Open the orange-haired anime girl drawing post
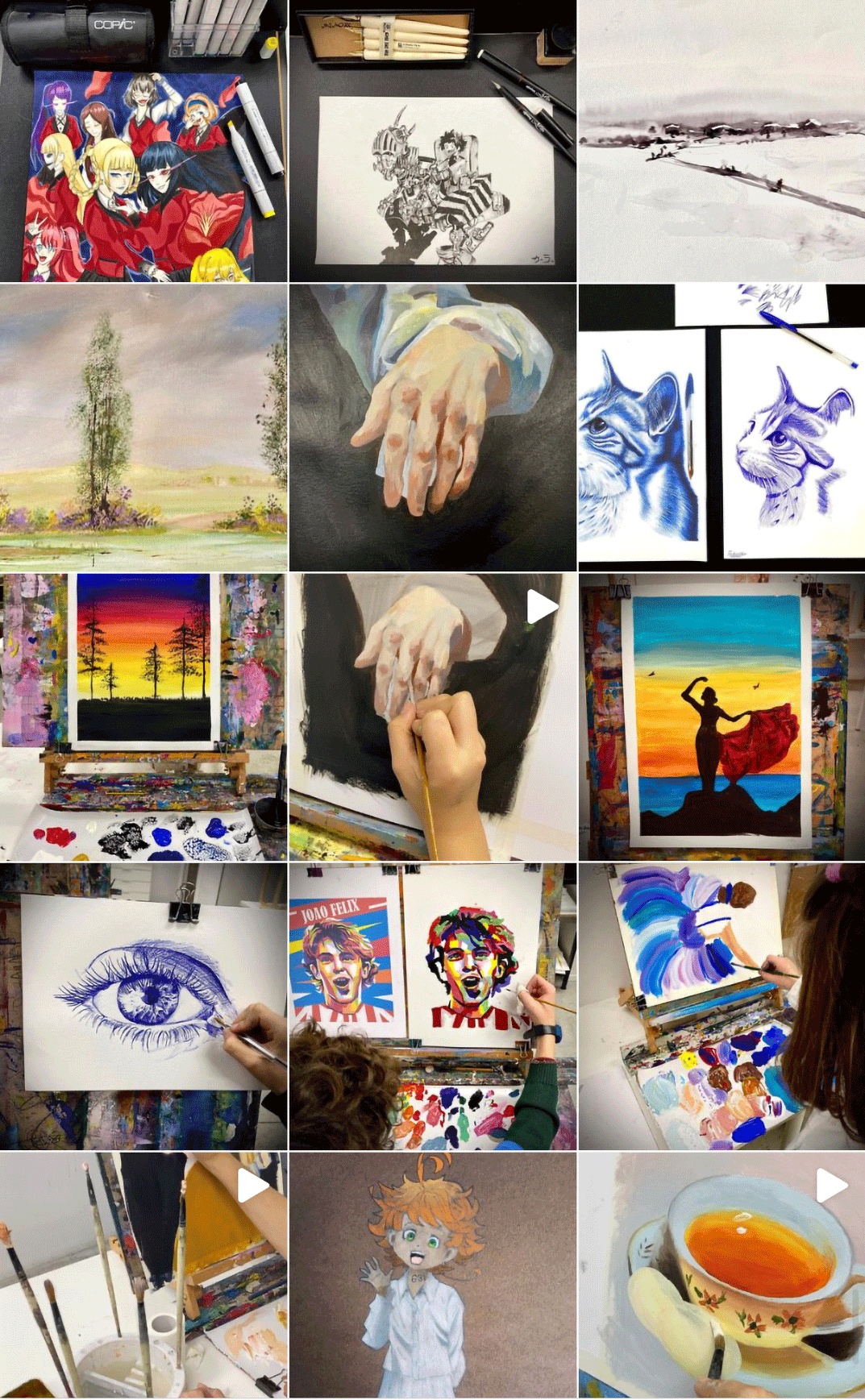 click(433, 1275)
